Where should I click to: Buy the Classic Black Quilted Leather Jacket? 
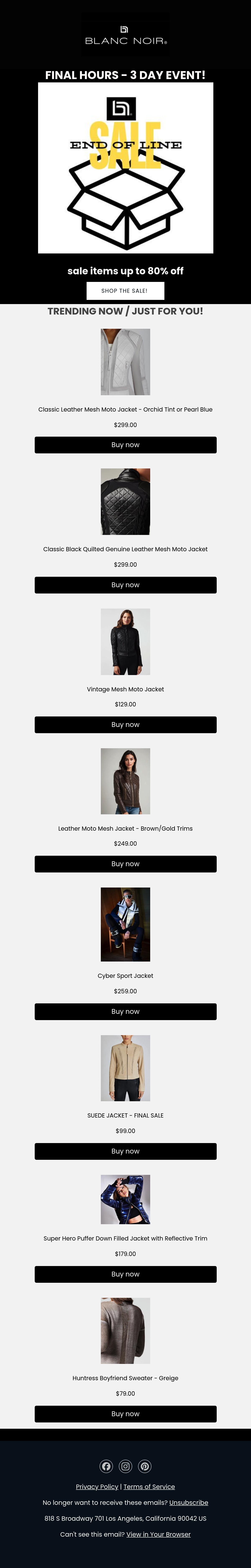tap(125, 585)
